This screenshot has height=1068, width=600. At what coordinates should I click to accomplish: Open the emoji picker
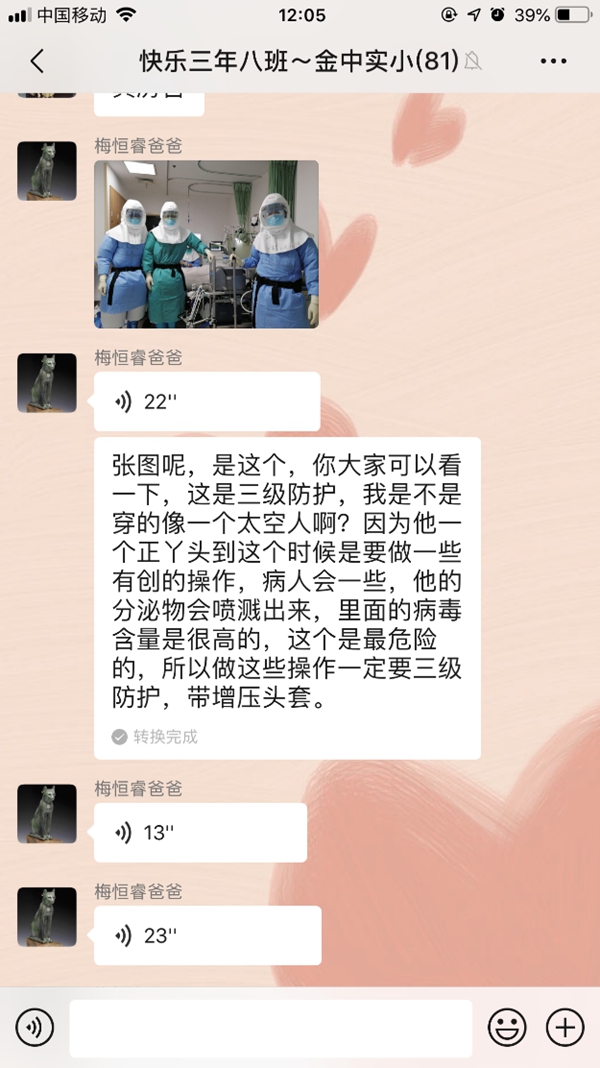pyautogui.click(x=507, y=1027)
